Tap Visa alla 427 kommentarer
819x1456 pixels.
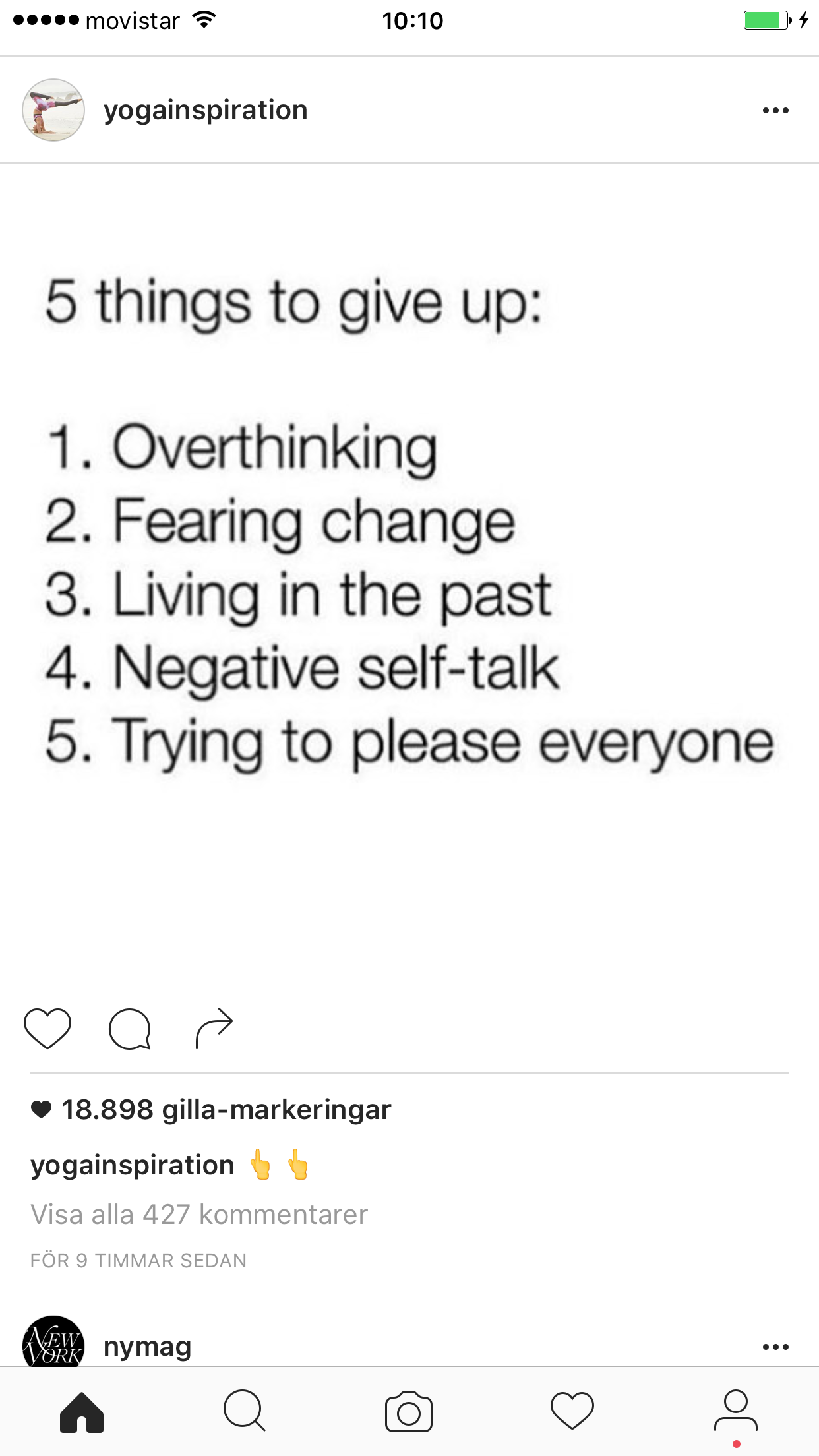point(199,1214)
